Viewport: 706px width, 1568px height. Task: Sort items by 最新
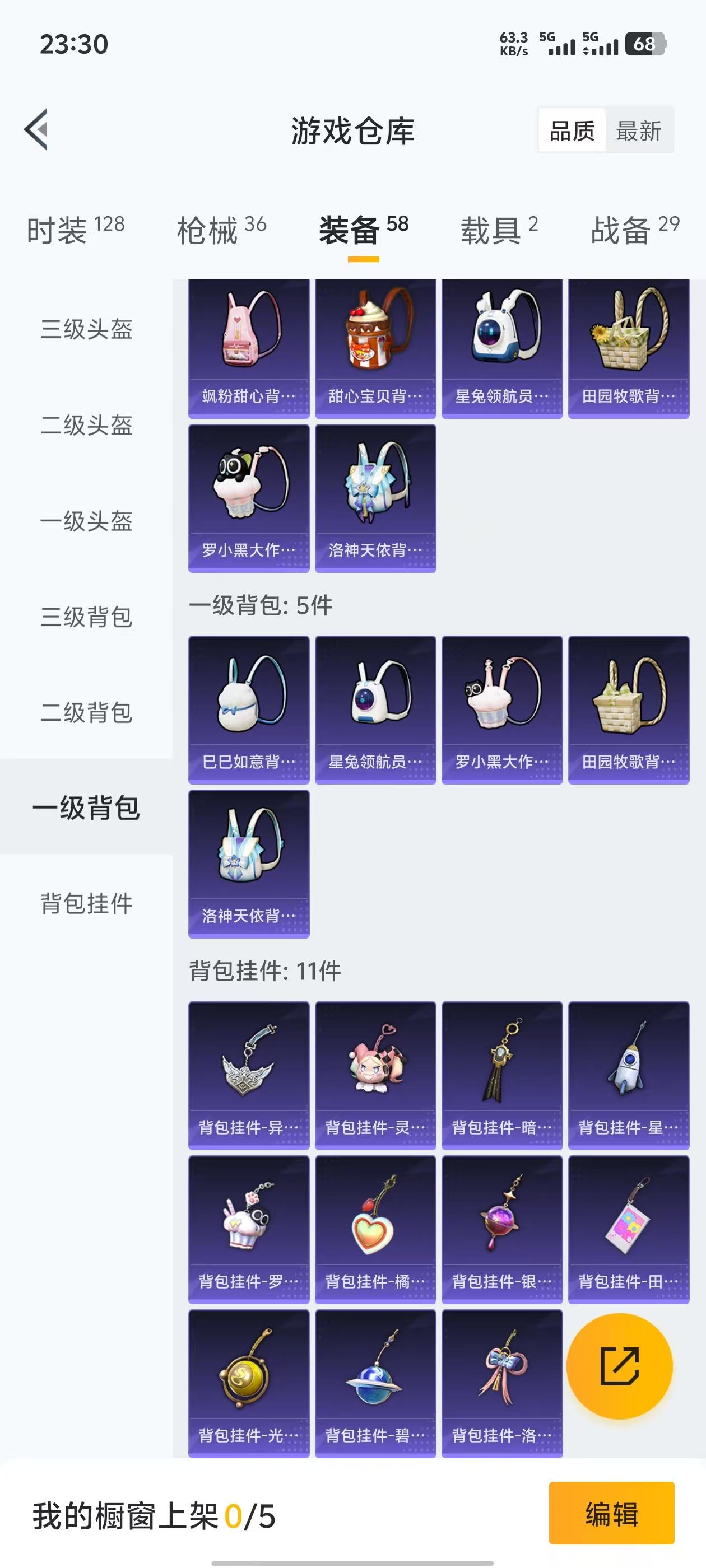(x=638, y=130)
